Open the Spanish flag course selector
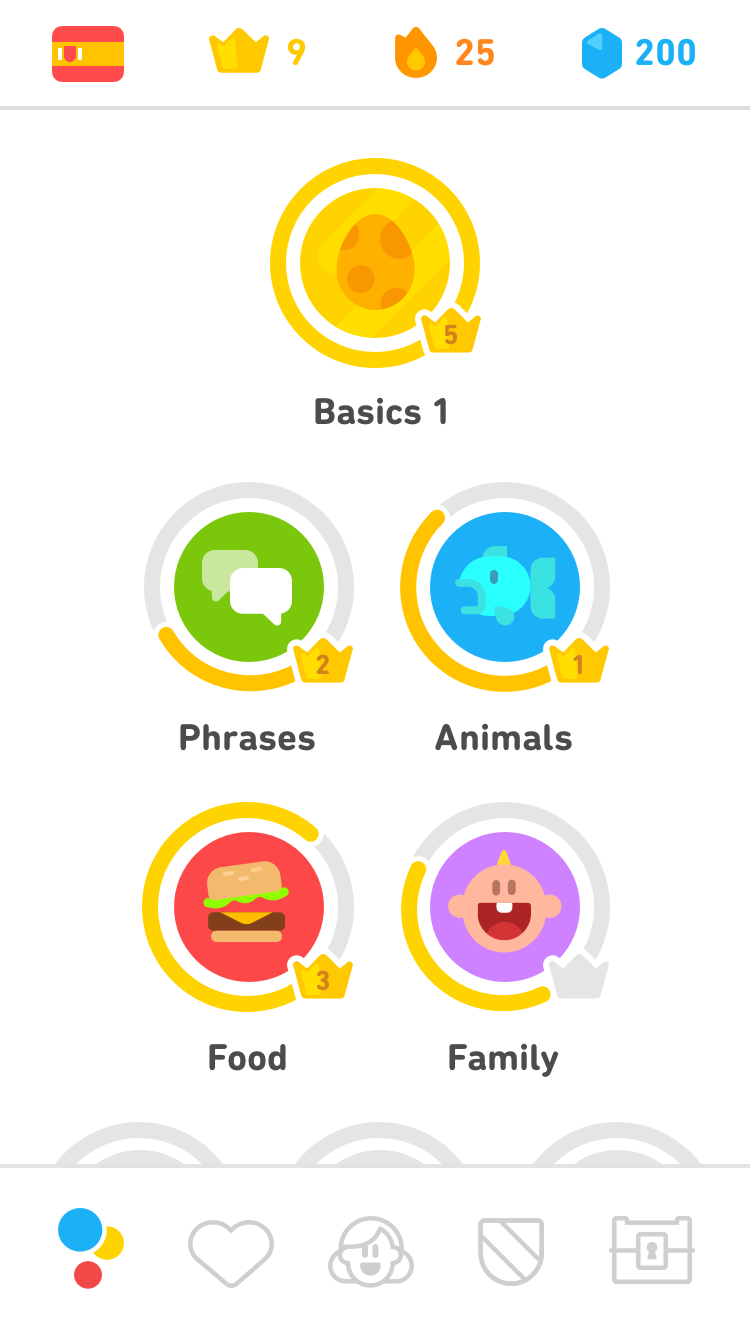Screen dimensions: 750x1334 tap(88, 53)
